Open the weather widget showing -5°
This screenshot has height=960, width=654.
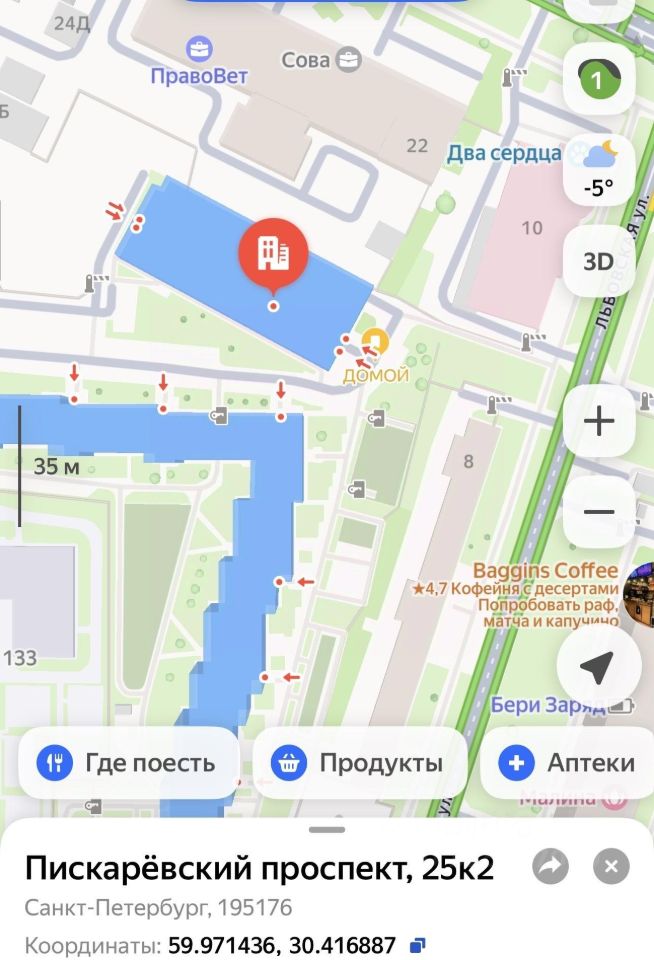(x=598, y=170)
